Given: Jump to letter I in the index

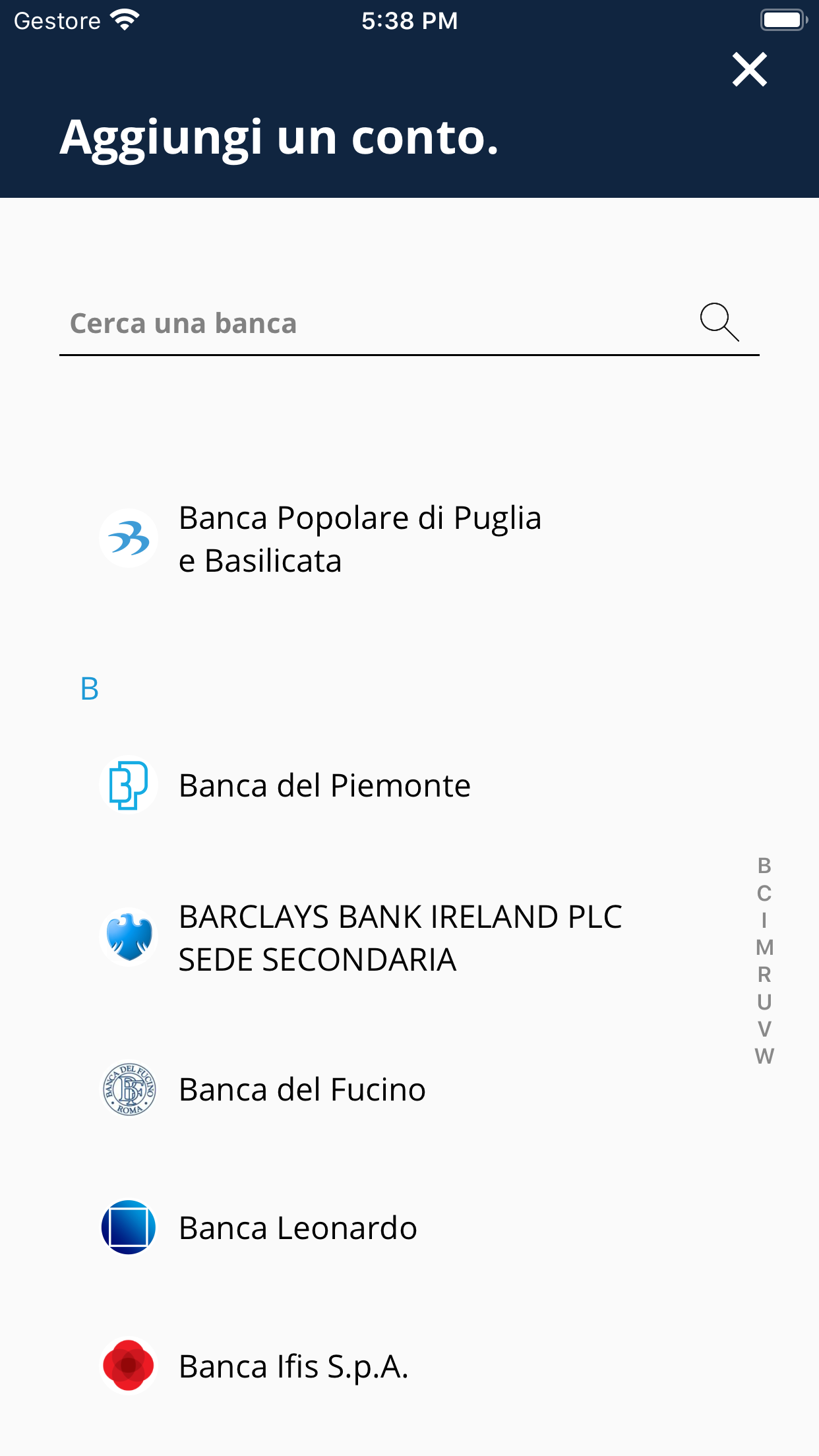Looking at the screenshot, I should click(764, 921).
